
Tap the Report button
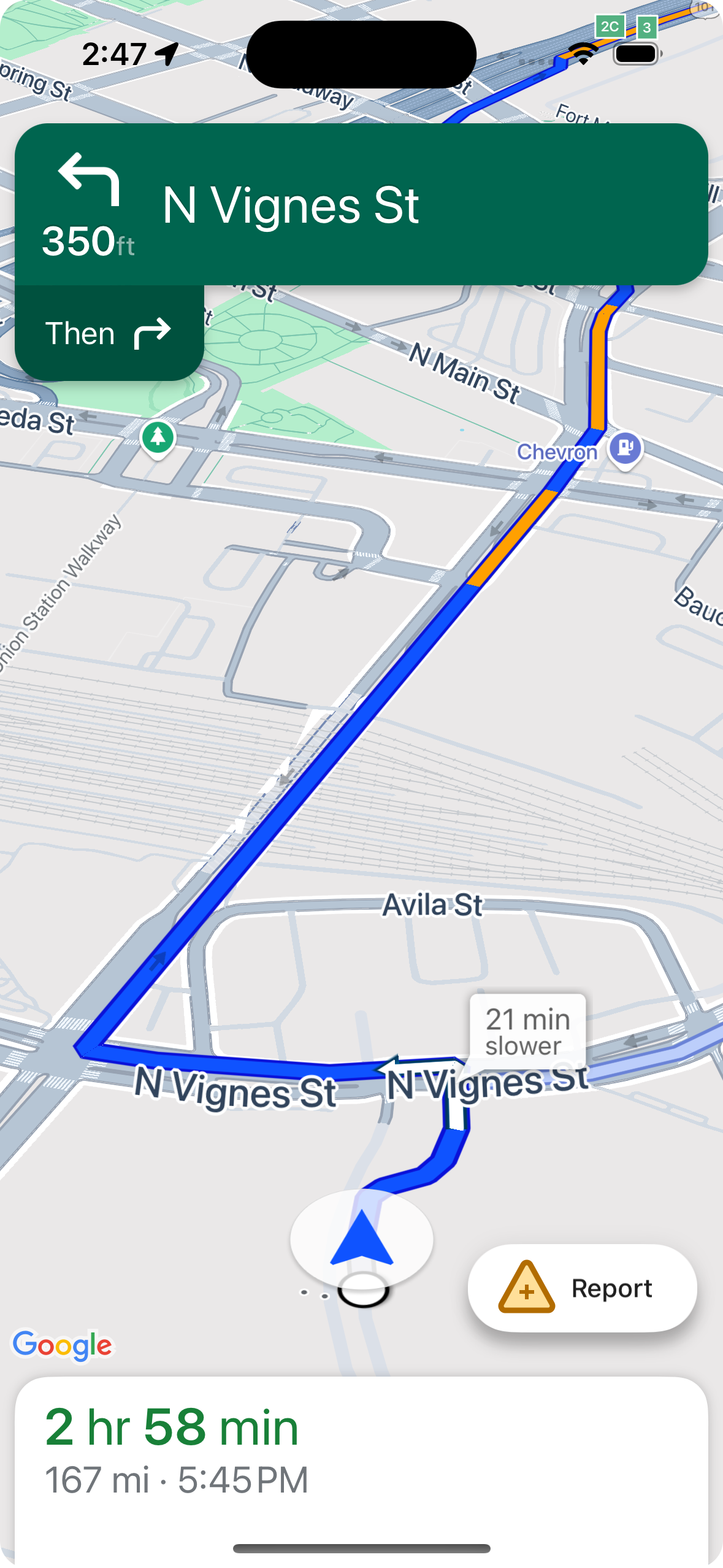click(582, 1288)
